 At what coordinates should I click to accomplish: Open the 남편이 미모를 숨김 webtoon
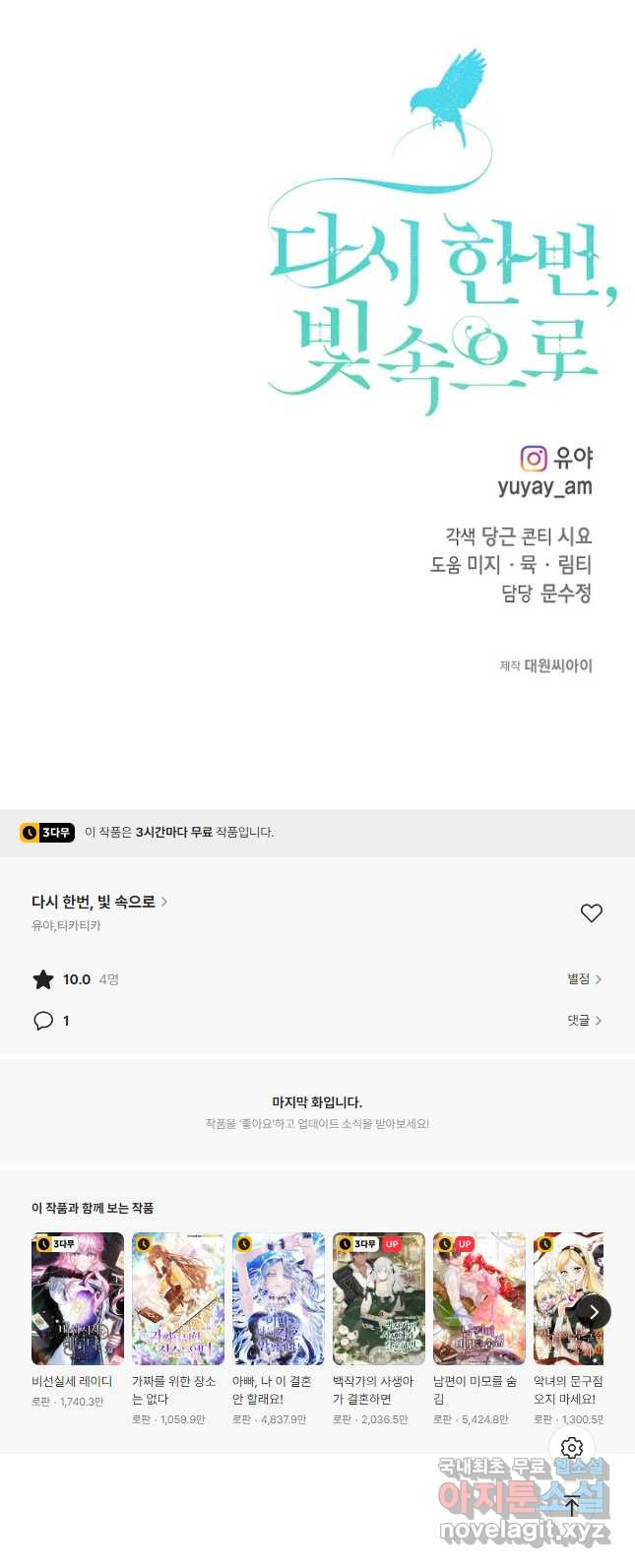[x=479, y=1298]
